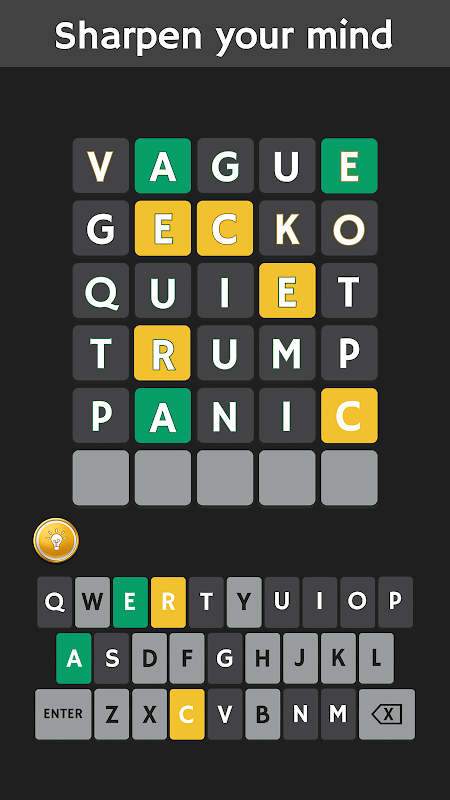
Task: Delete a letter with the backspace key
Action: (x=387, y=714)
